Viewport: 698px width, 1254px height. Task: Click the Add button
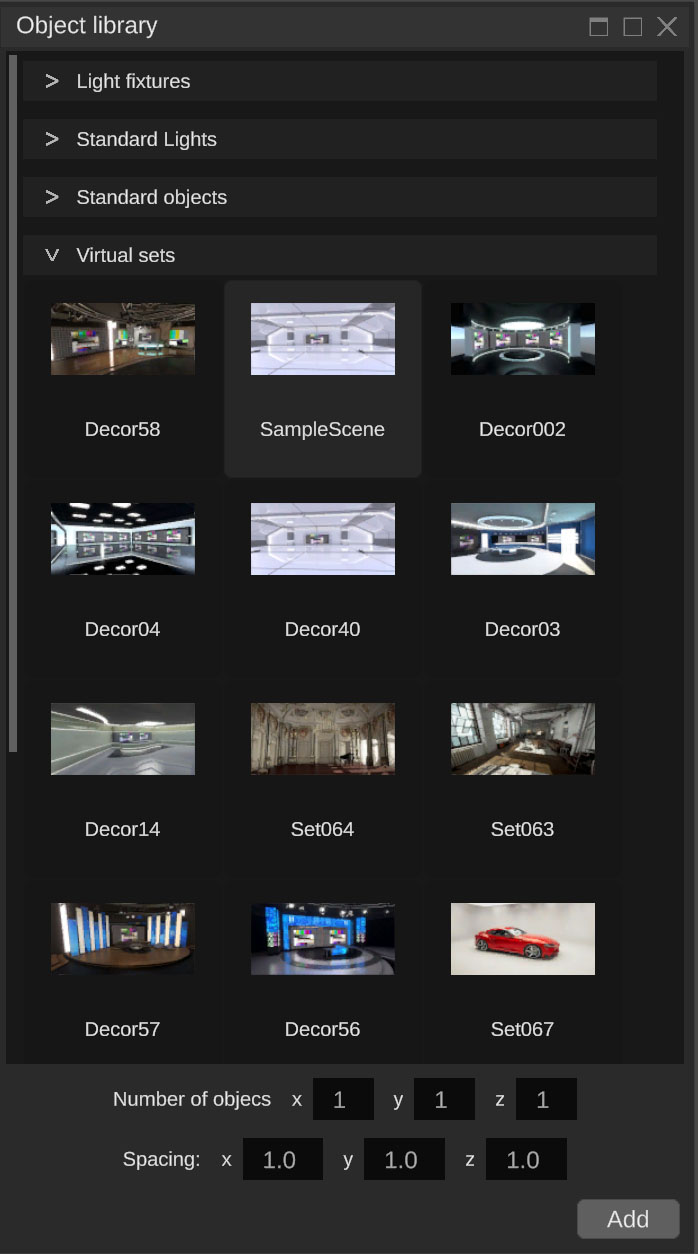point(628,1219)
